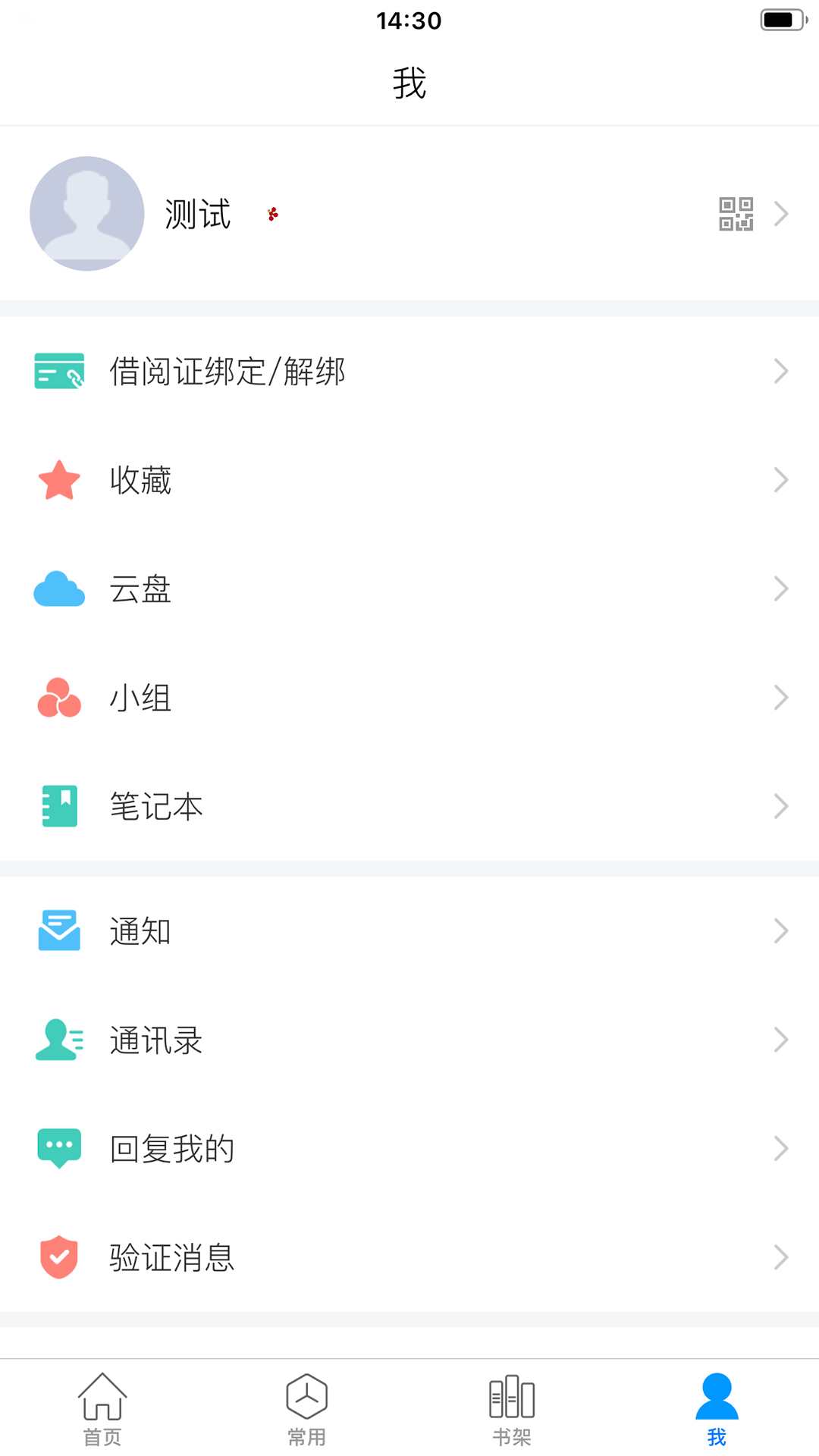Image resolution: width=819 pixels, height=1456 pixels.
Task: Click the 验证消息 shield verification icon
Action: (x=59, y=1257)
